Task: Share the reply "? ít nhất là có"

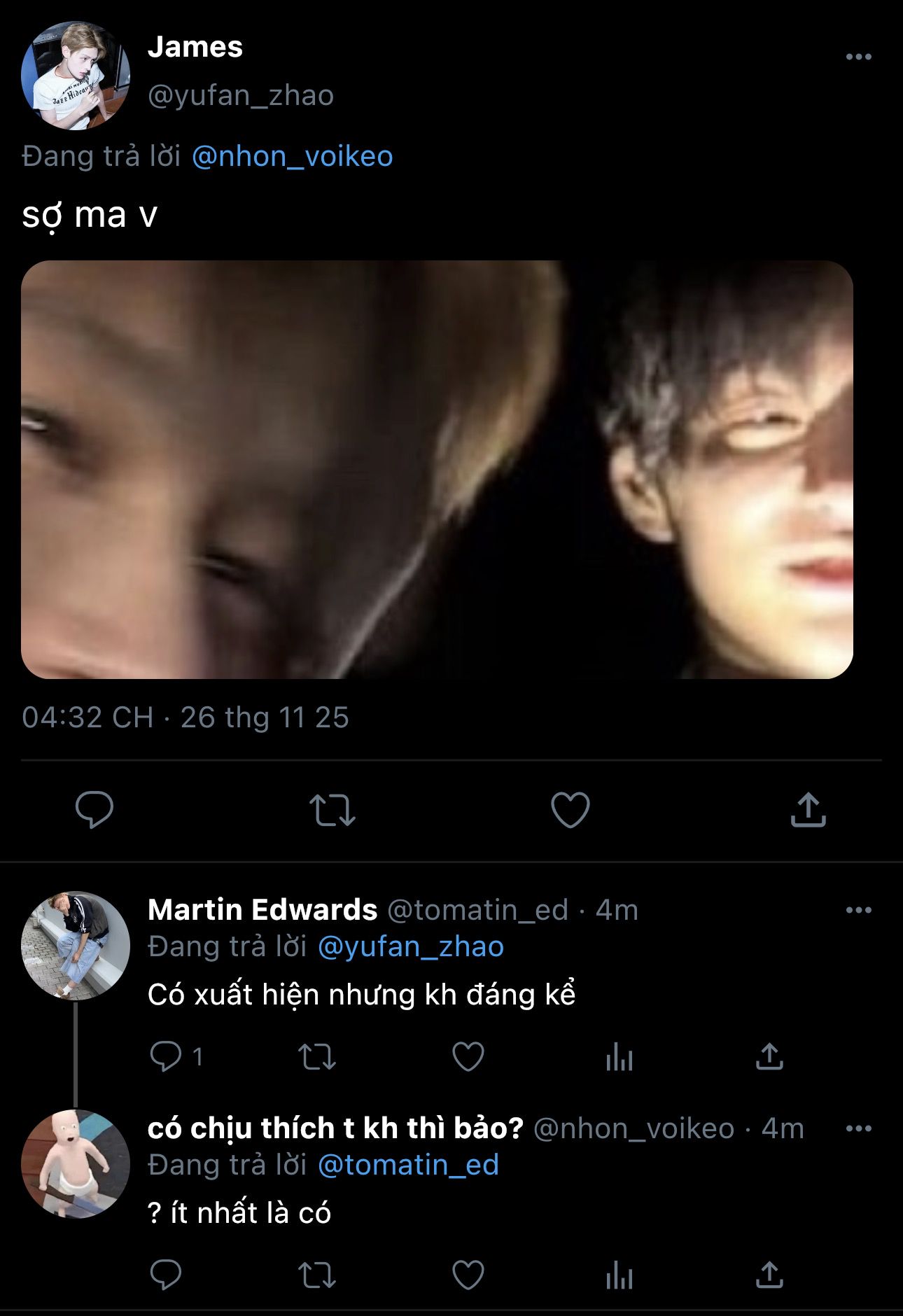Action: coord(769,1275)
